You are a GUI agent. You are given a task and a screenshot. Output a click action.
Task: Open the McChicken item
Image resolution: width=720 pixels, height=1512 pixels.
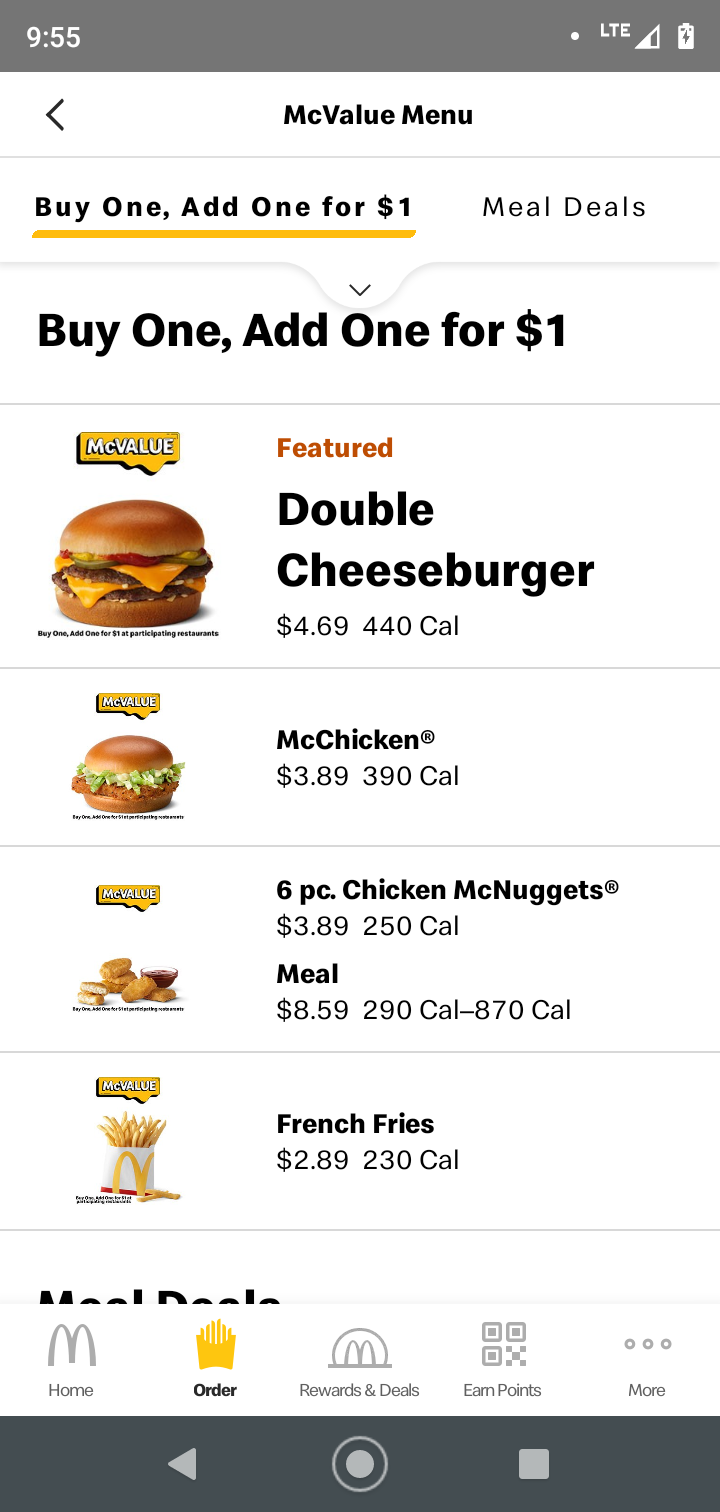[360, 757]
